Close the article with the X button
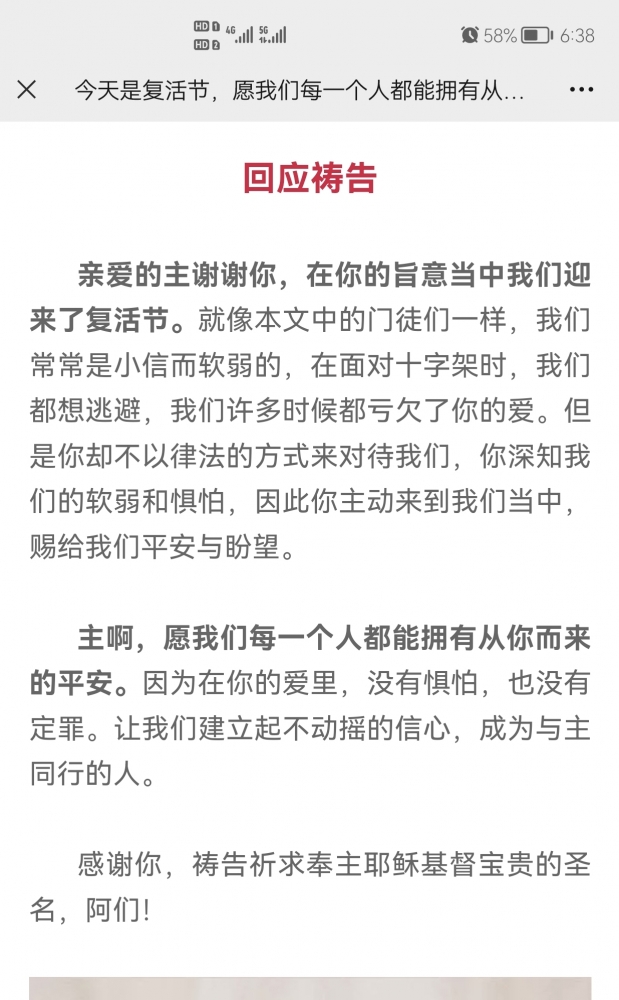619x1000 pixels. pos(27,90)
